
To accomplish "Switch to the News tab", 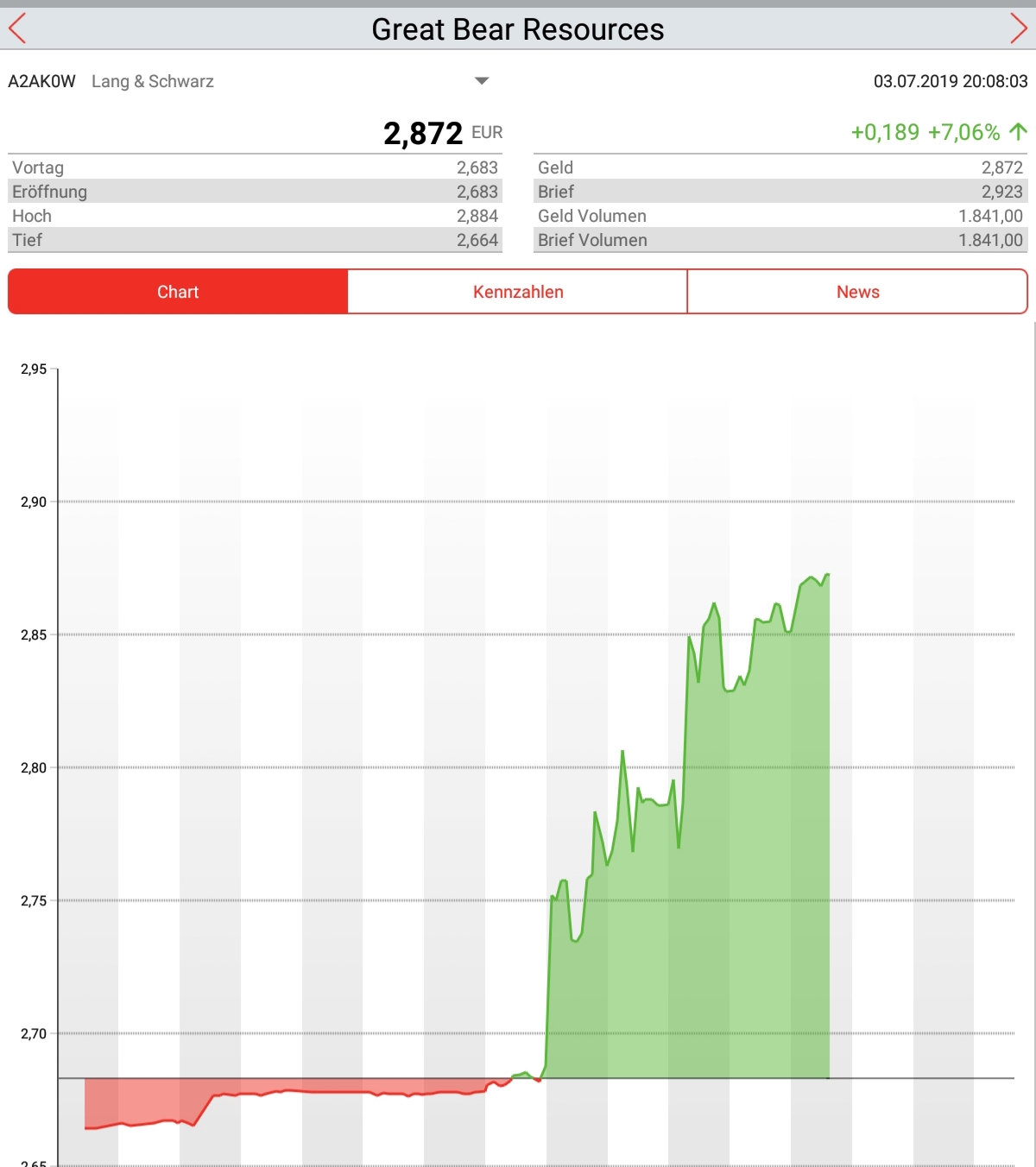I will (x=857, y=292).
